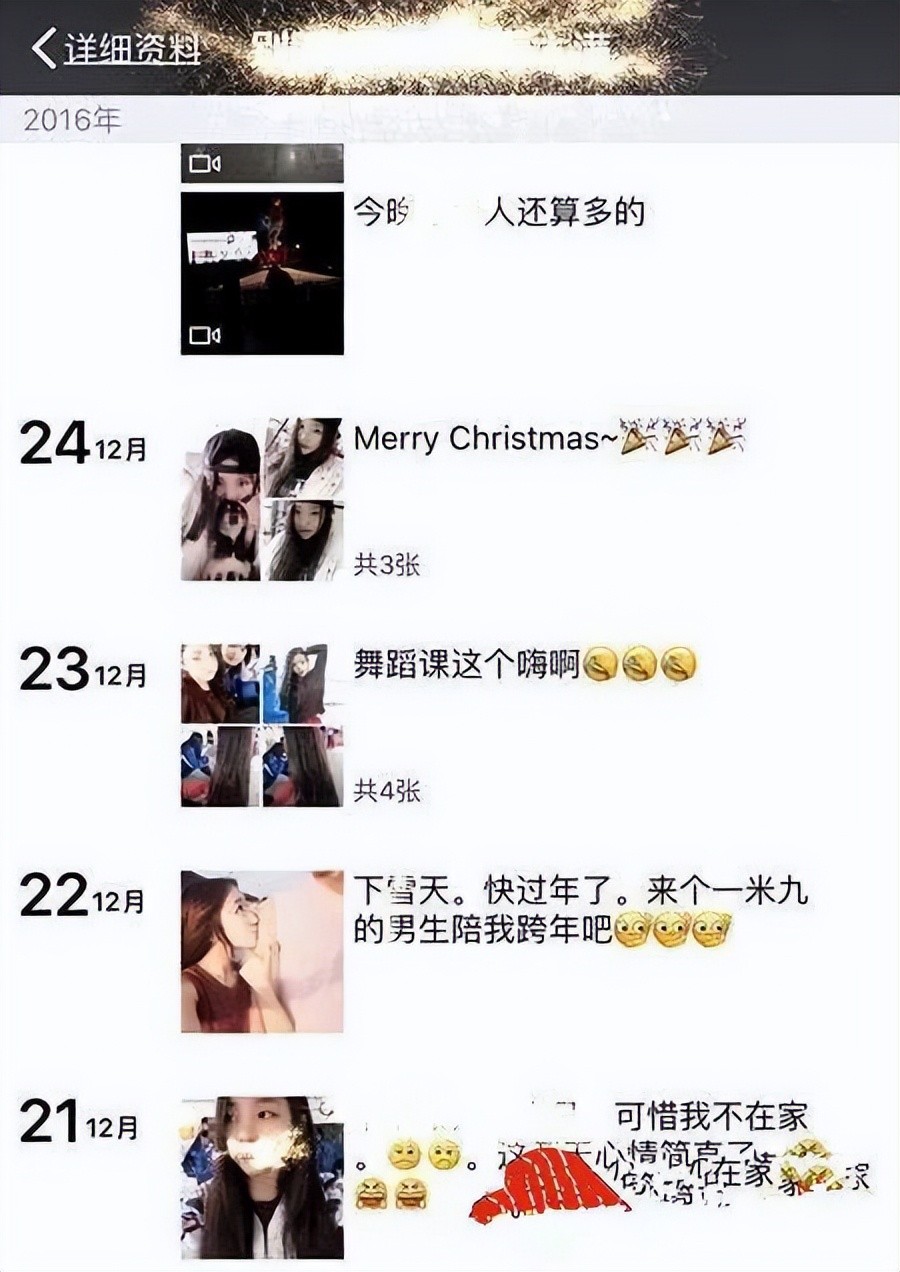Open the 21 December post 可惜我不在家
This screenshot has height=1272, width=900.
(x=262, y=1177)
